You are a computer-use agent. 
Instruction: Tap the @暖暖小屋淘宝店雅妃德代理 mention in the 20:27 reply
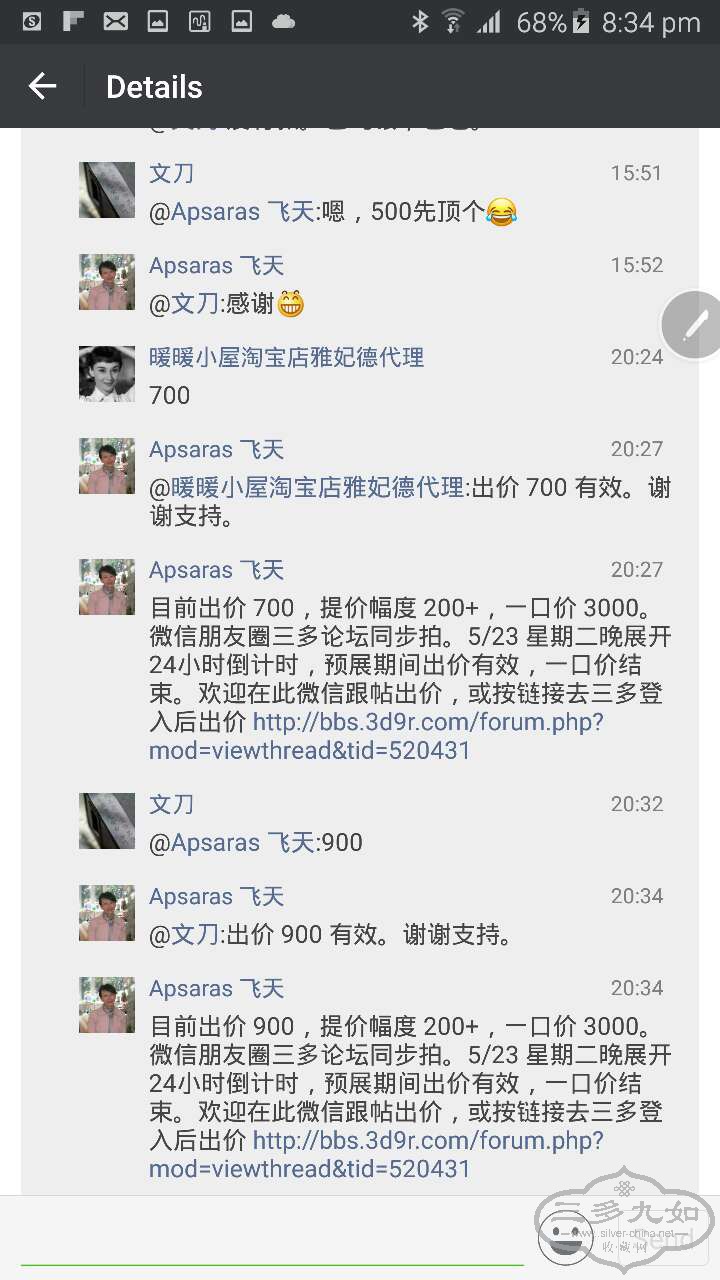click(306, 488)
